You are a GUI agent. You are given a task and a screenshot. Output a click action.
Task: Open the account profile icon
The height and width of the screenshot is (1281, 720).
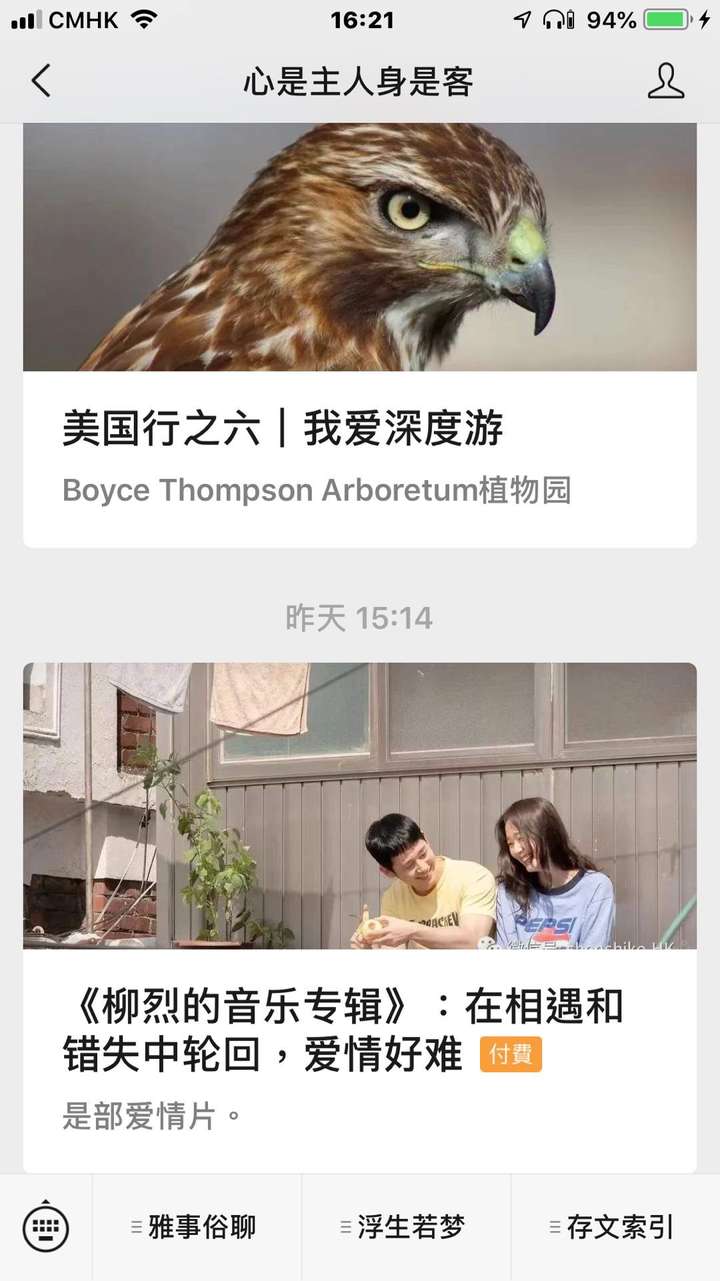[665, 81]
